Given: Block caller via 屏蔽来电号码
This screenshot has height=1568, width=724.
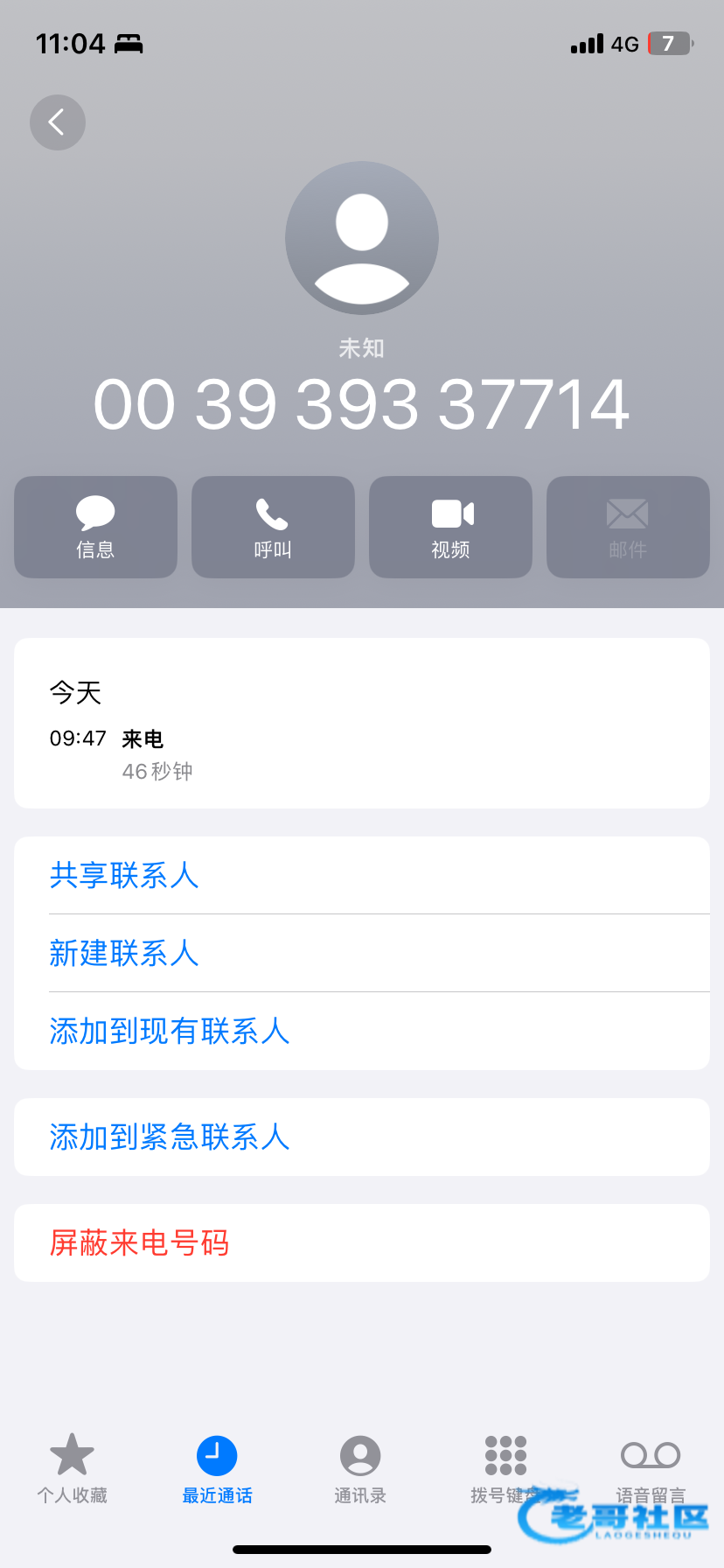Looking at the screenshot, I should click(362, 1242).
